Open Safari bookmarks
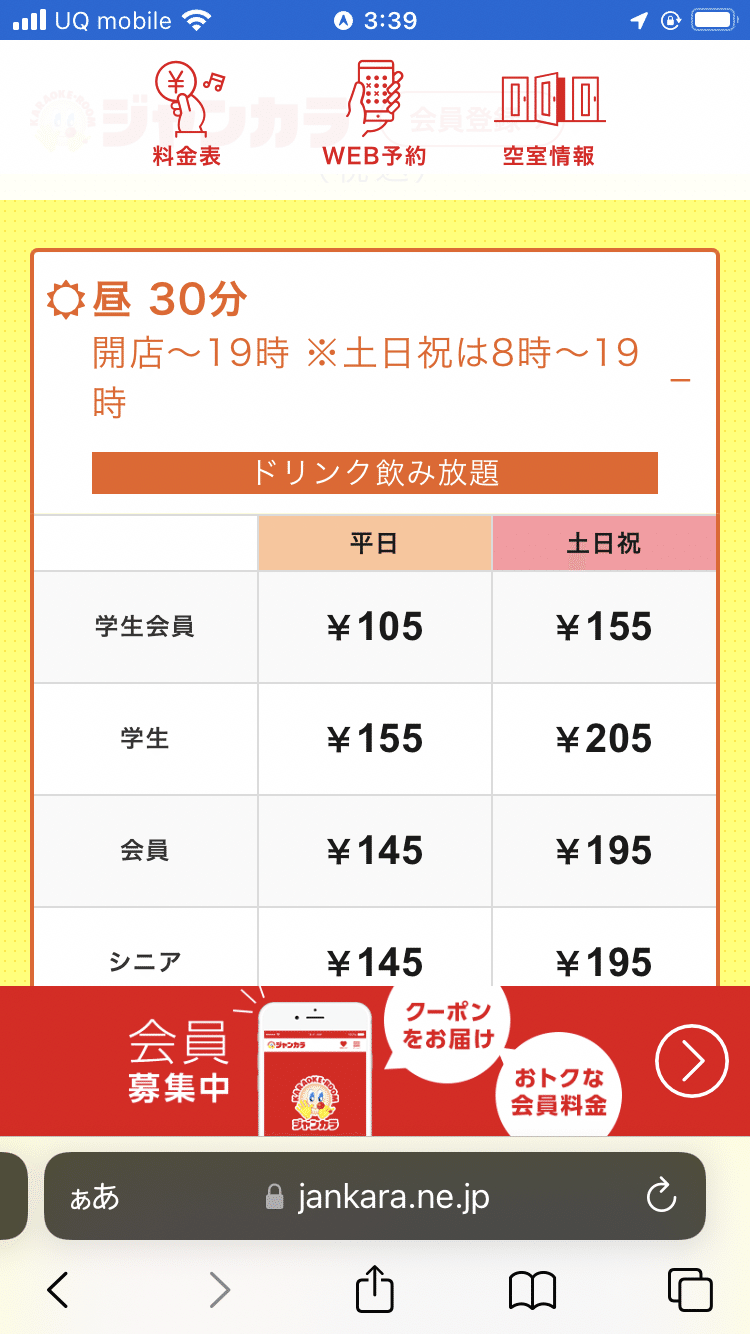Viewport: 750px width, 1334px height. tap(532, 1290)
